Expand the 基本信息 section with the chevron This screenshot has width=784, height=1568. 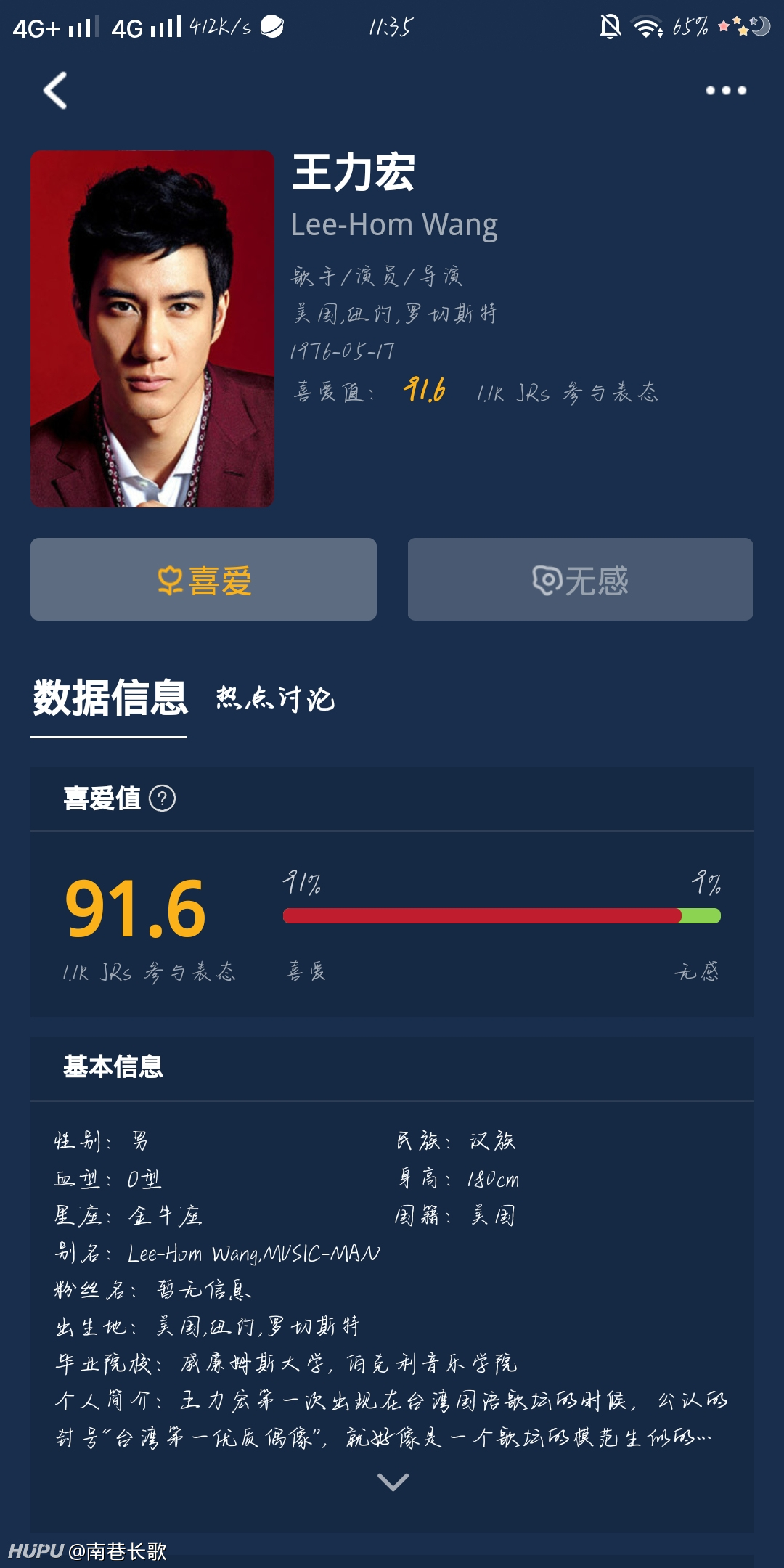393,1482
